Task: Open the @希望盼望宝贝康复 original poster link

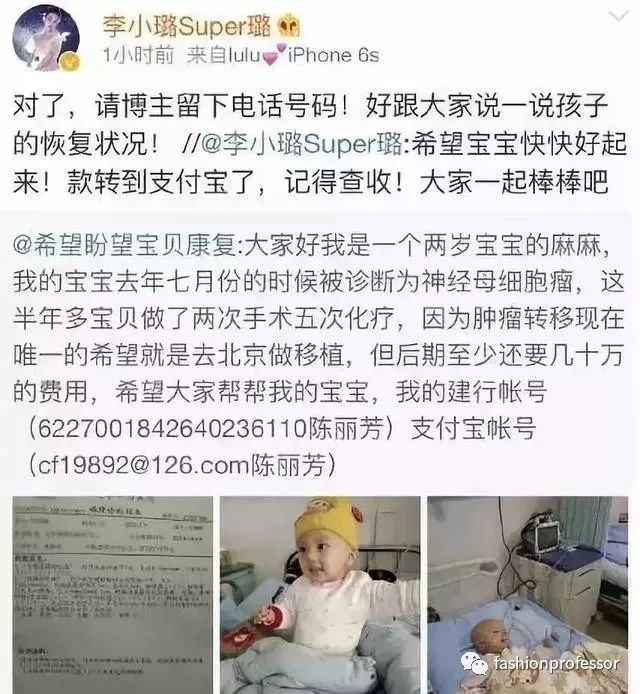Action: coord(124,245)
